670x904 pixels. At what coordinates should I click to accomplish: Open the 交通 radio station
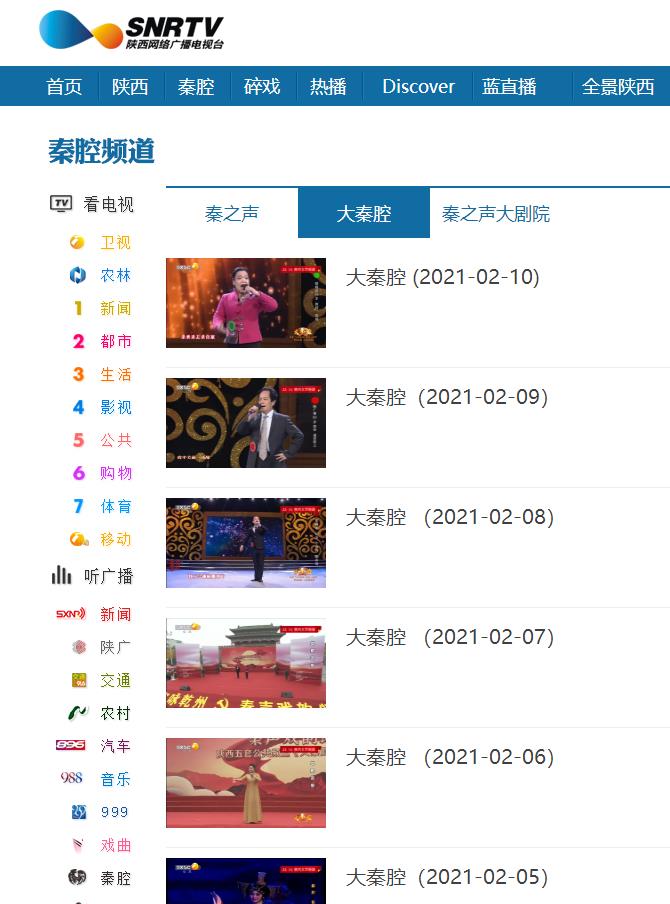pos(115,681)
